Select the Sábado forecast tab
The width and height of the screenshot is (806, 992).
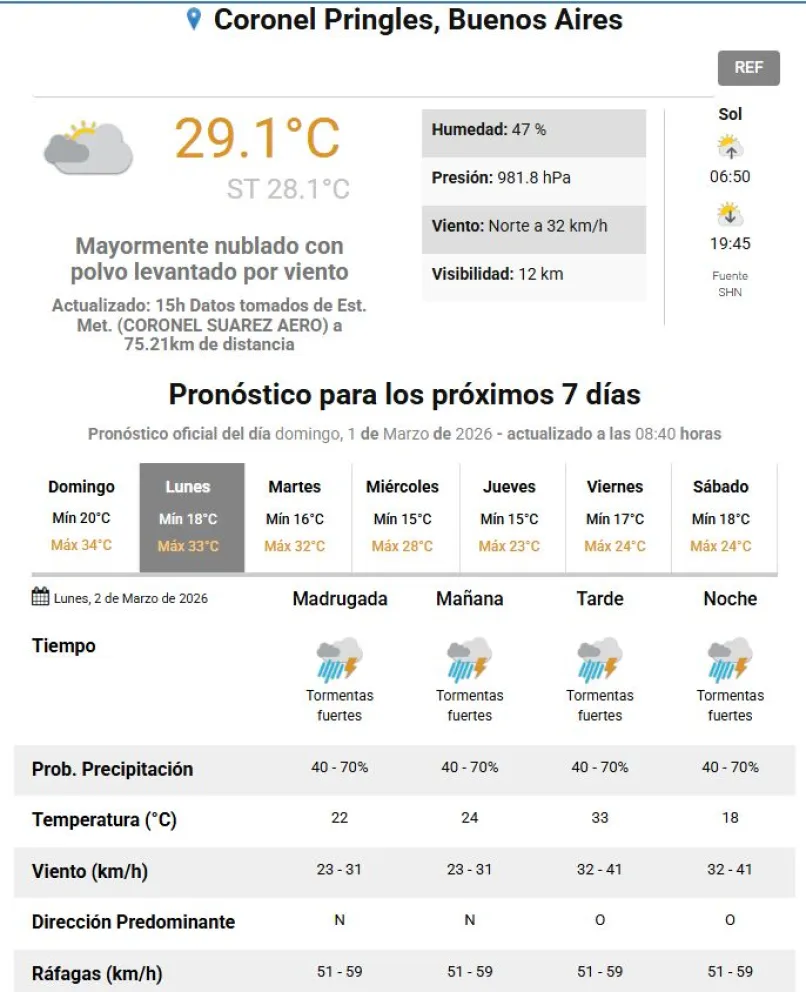[721, 516]
